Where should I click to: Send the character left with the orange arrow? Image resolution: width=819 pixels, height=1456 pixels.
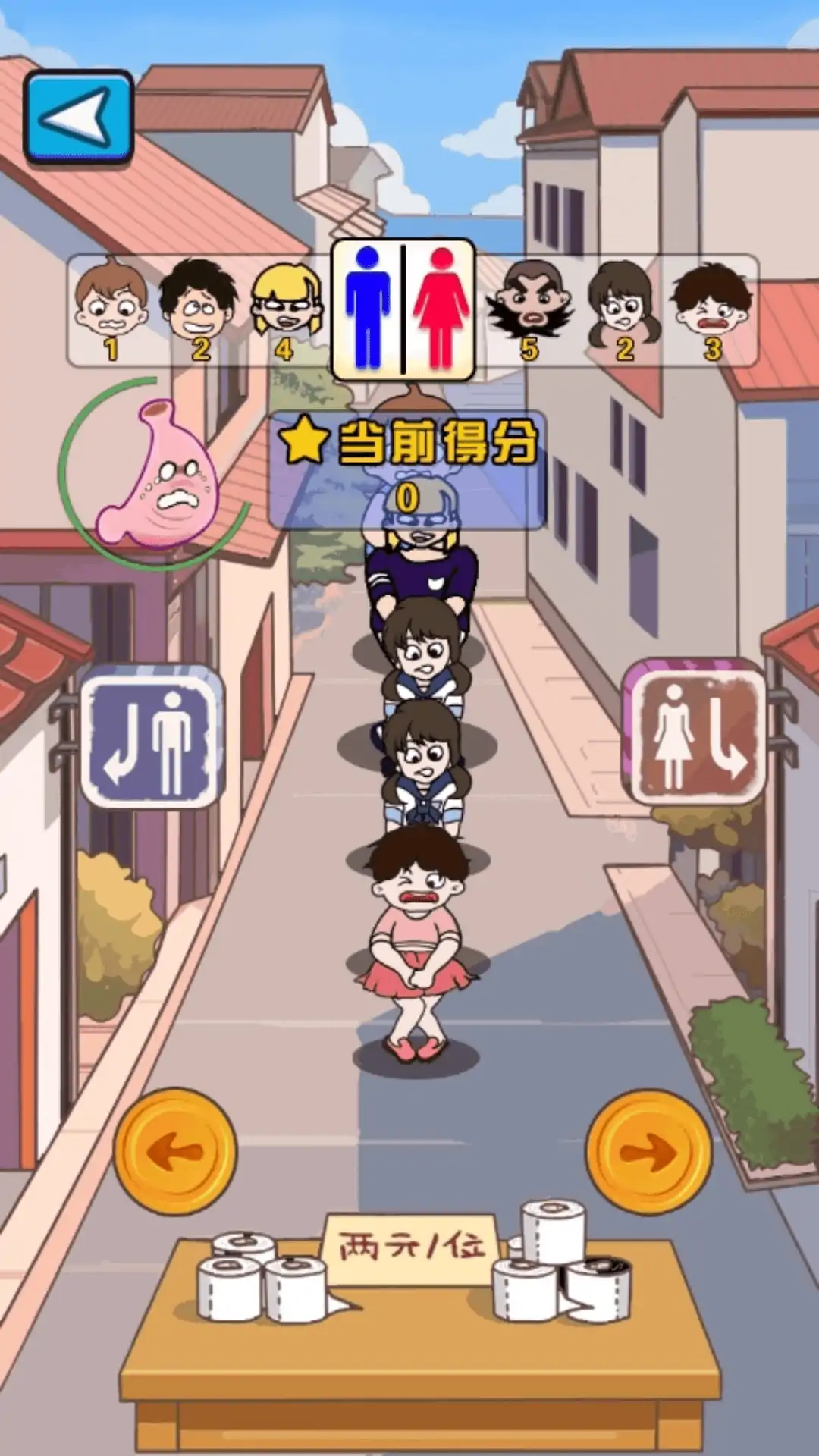click(x=175, y=1151)
